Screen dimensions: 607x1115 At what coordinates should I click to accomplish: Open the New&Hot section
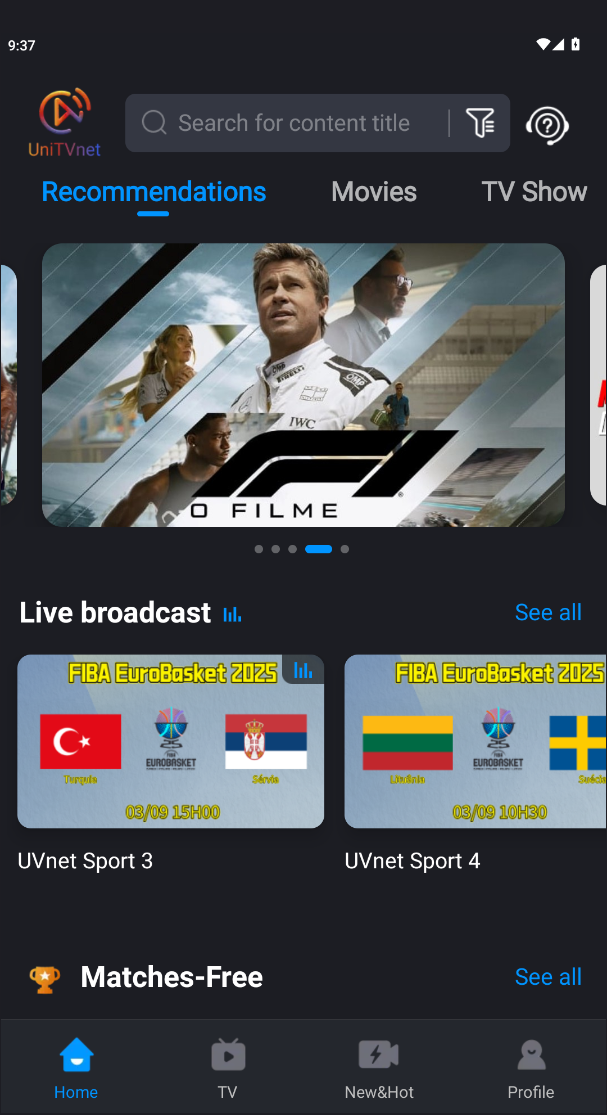pyautogui.click(x=379, y=1067)
